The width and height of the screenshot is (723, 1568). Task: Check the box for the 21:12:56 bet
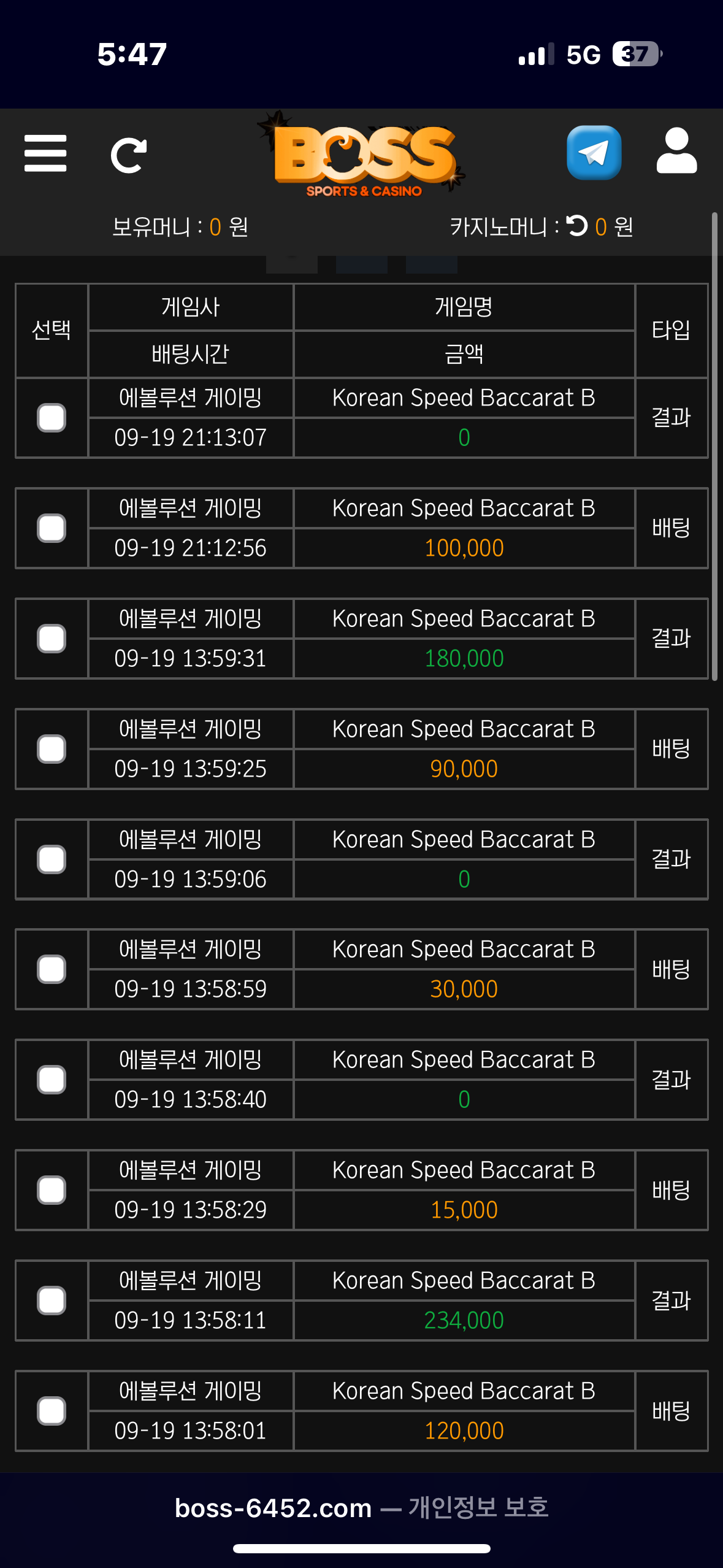pyautogui.click(x=52, y=528)
